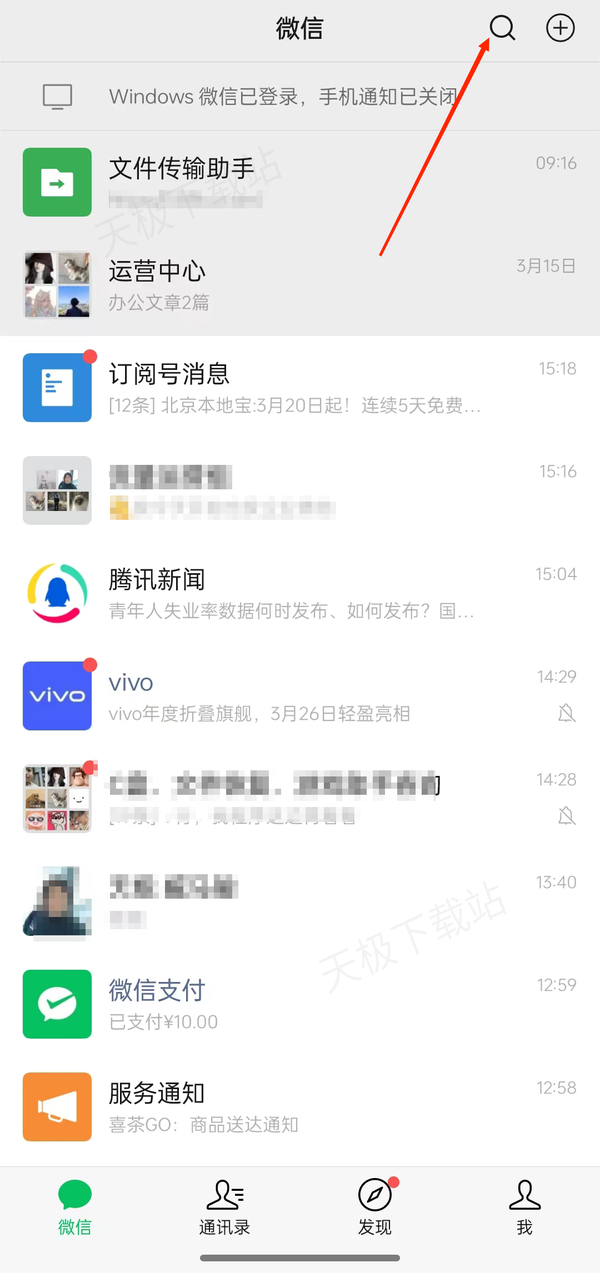Open the vivo official account chat
Viewport: 600px width, 1273px height.
(300, 695)
